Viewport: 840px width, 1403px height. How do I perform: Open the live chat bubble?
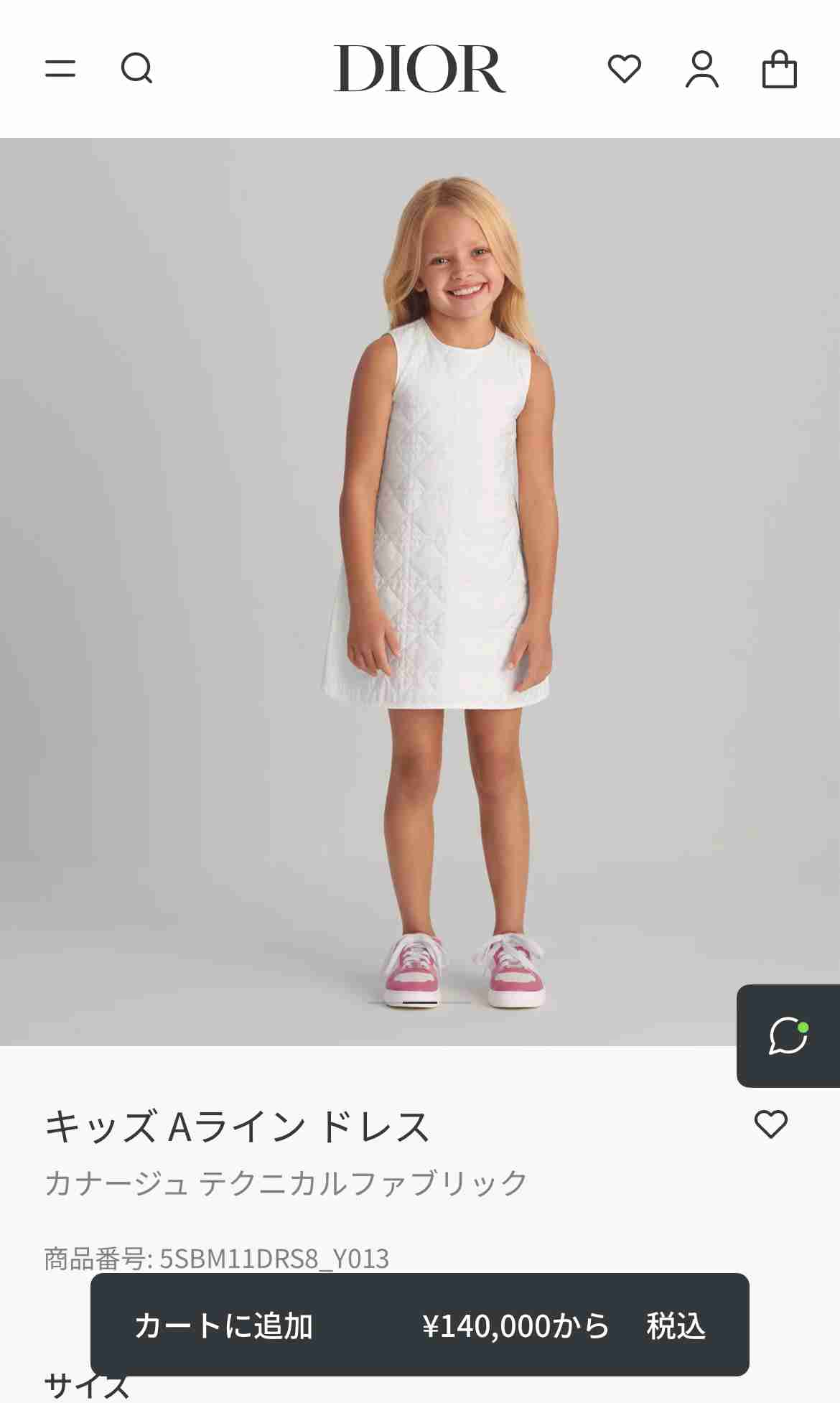pyautogui.click(x=788, y=1035)
